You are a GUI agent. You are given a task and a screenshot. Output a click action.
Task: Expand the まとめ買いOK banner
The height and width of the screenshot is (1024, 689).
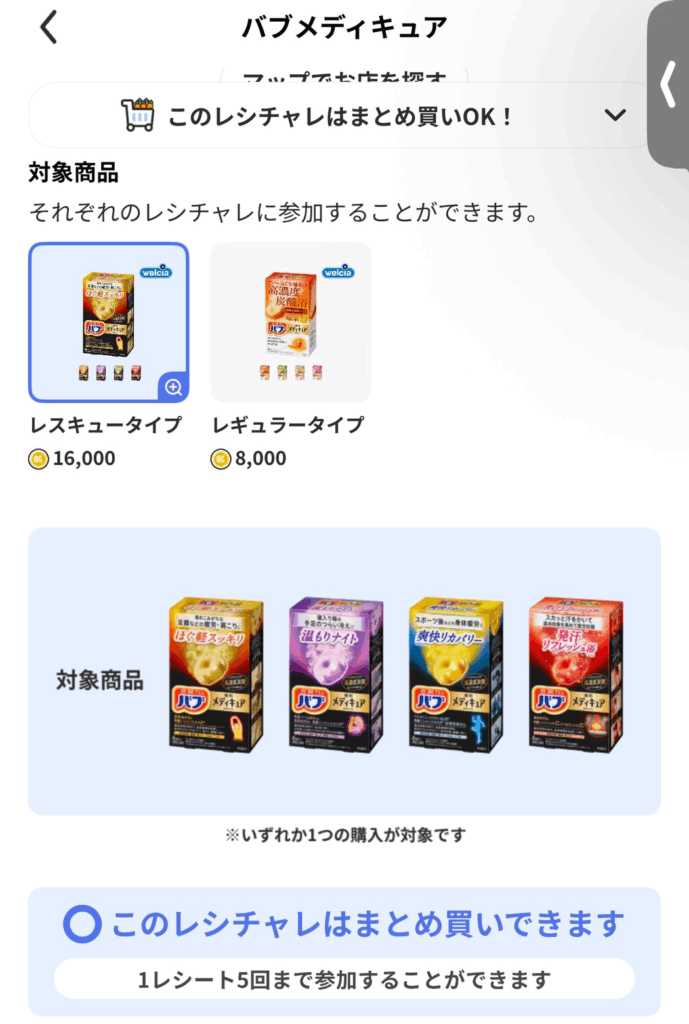point(615,115)
